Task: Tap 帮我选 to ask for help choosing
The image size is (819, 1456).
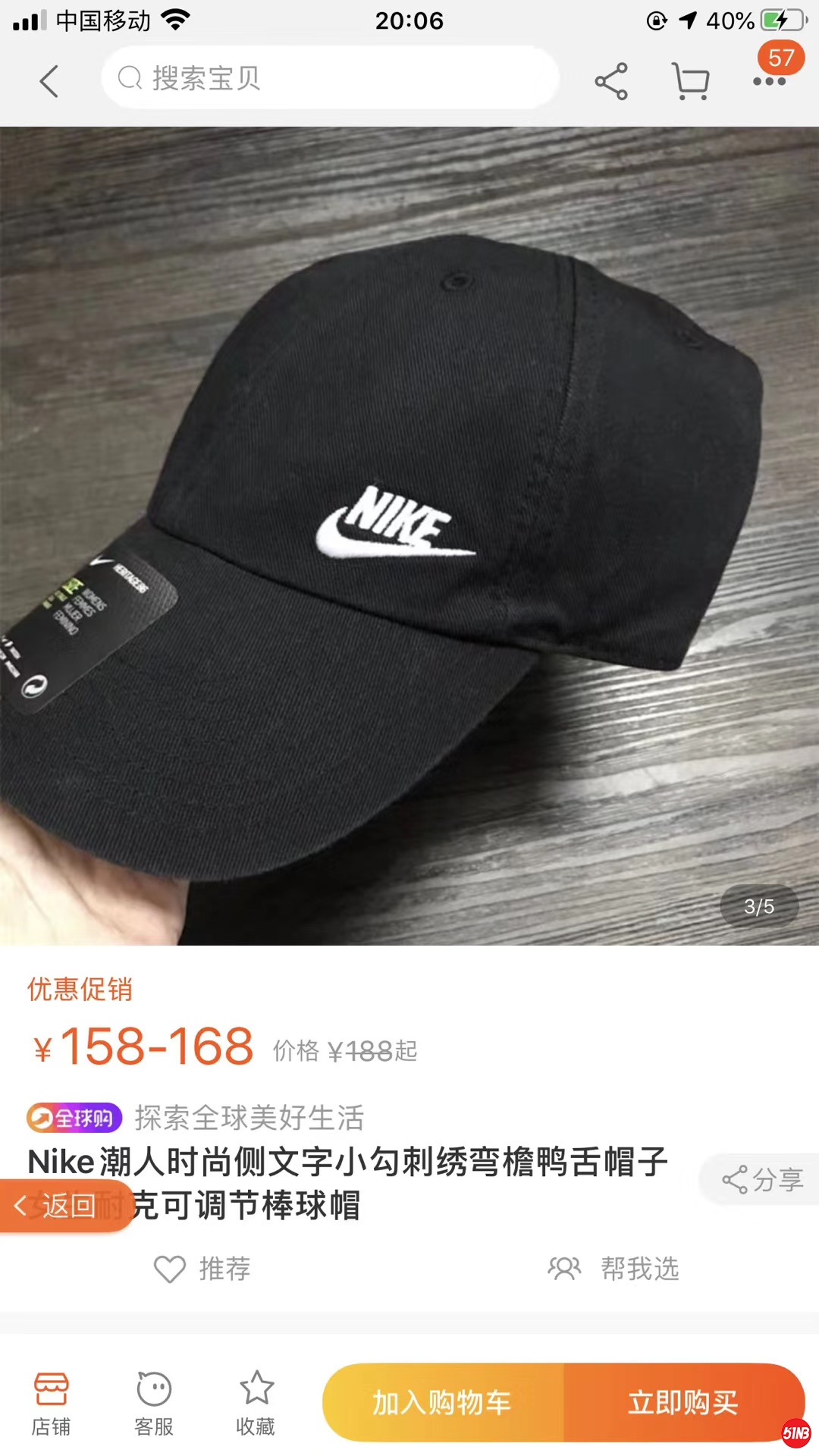Action: click(614, 1269)
